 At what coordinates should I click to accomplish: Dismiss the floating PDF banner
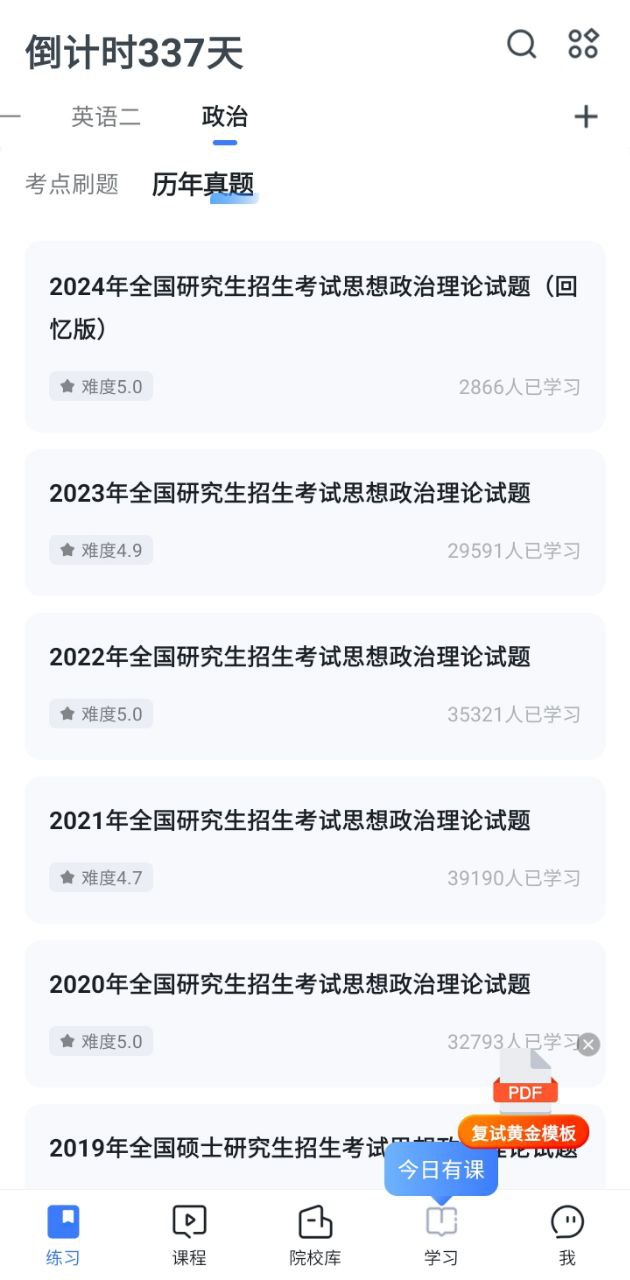pyautogui.click(x=589, y=1045)
